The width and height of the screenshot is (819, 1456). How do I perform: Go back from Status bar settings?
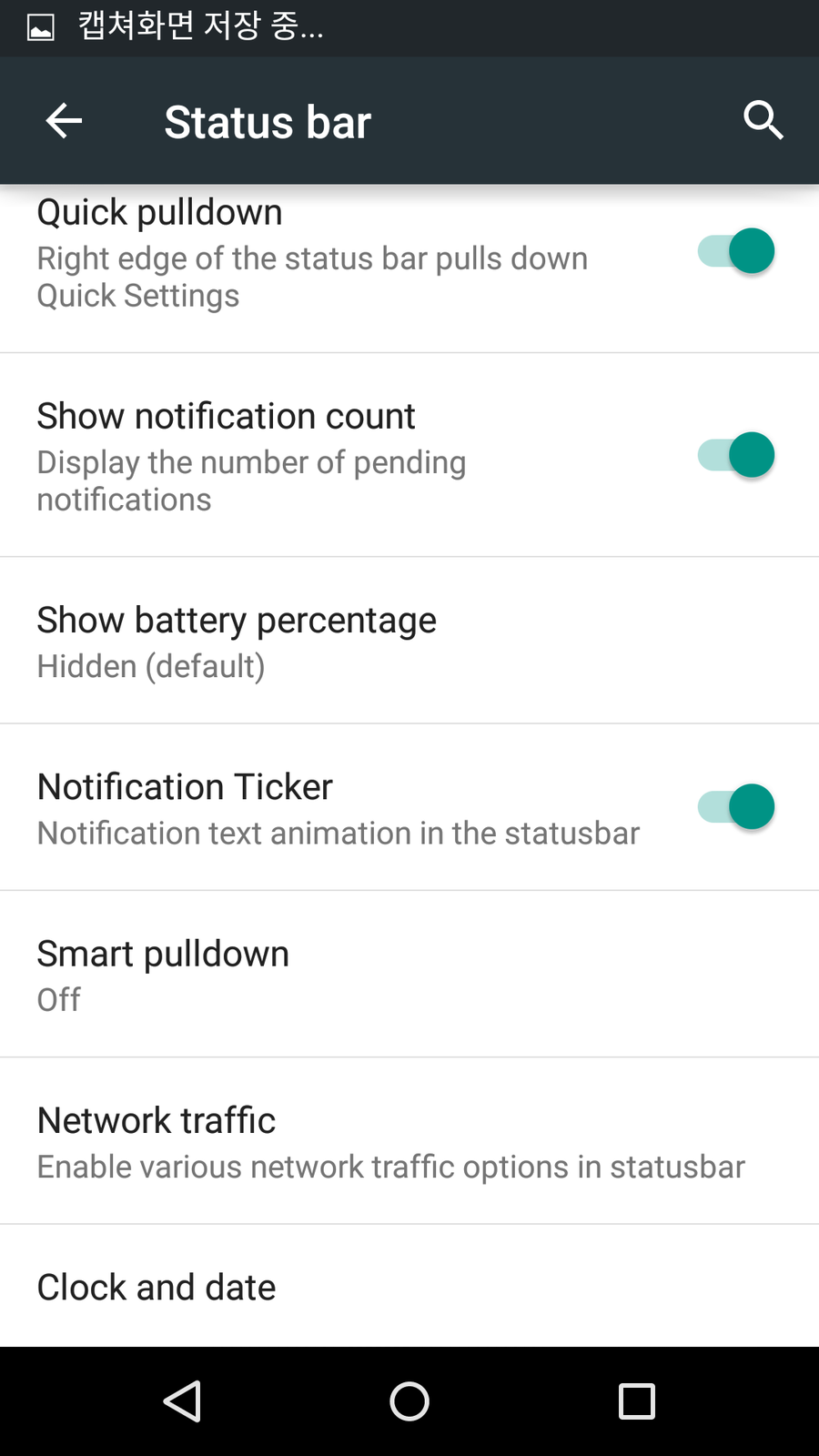[x=64, y=121]
